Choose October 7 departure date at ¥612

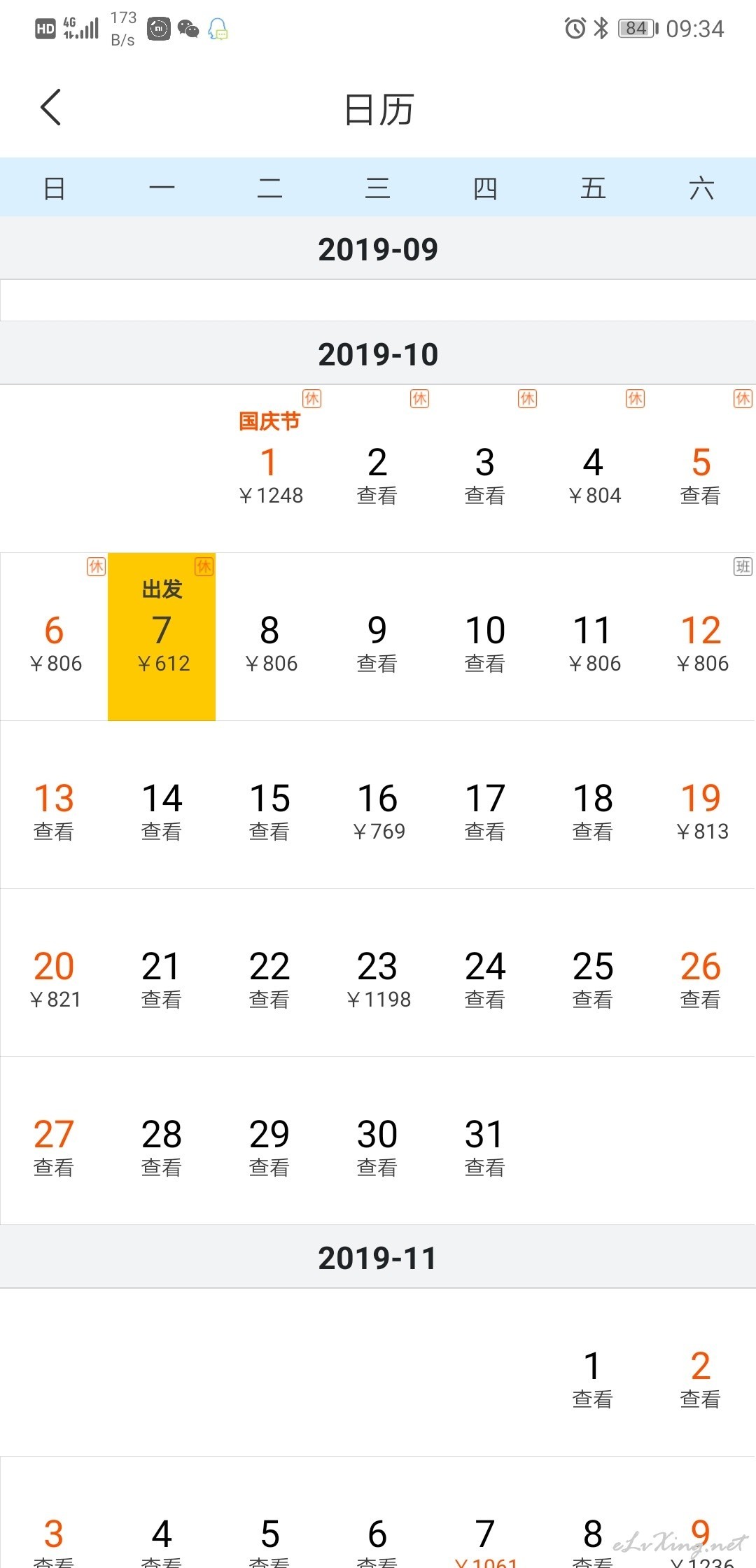point(162,637)
